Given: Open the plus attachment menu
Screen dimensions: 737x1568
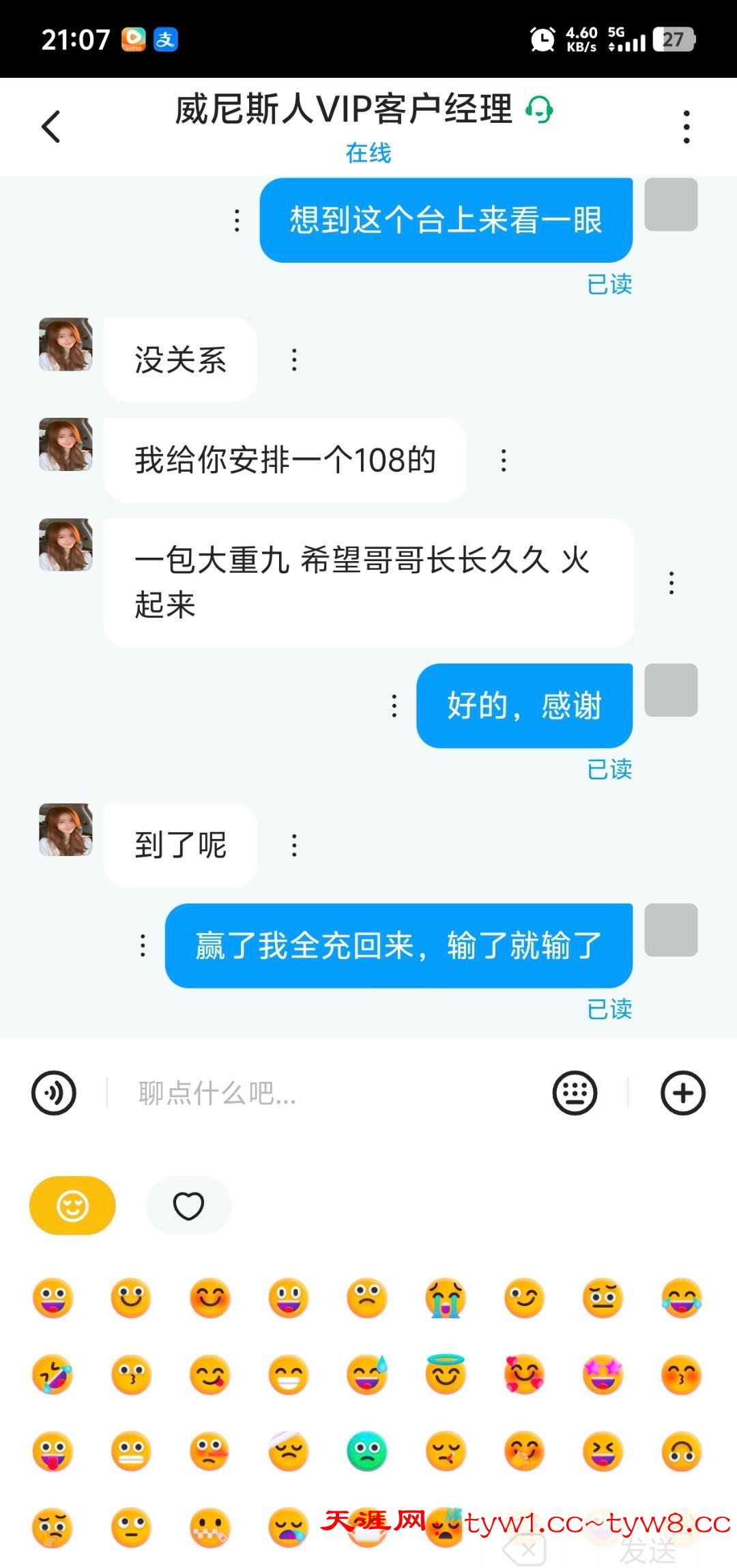Looking at the screenshot, I should coord(682,1093).
